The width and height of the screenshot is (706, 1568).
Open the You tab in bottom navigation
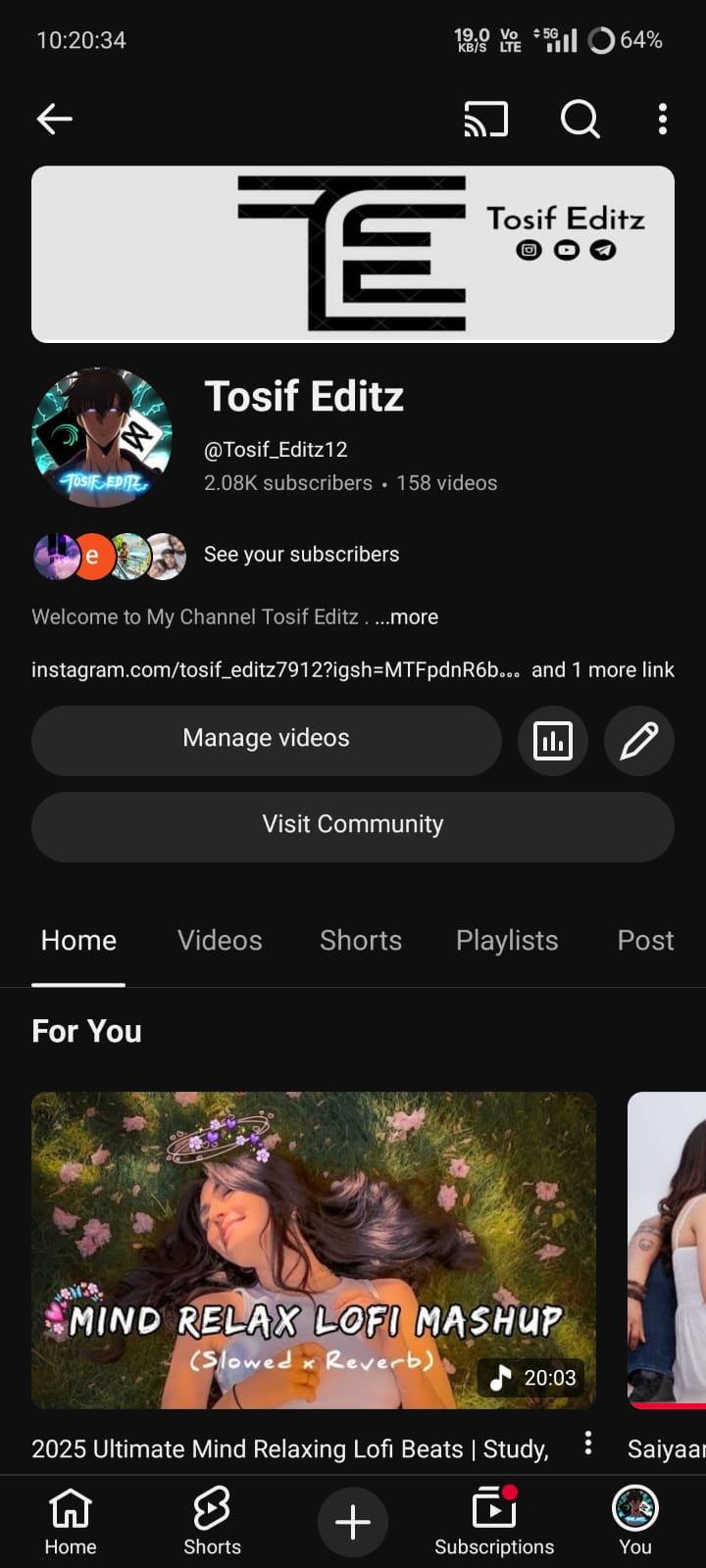(x=635, y=1521)
